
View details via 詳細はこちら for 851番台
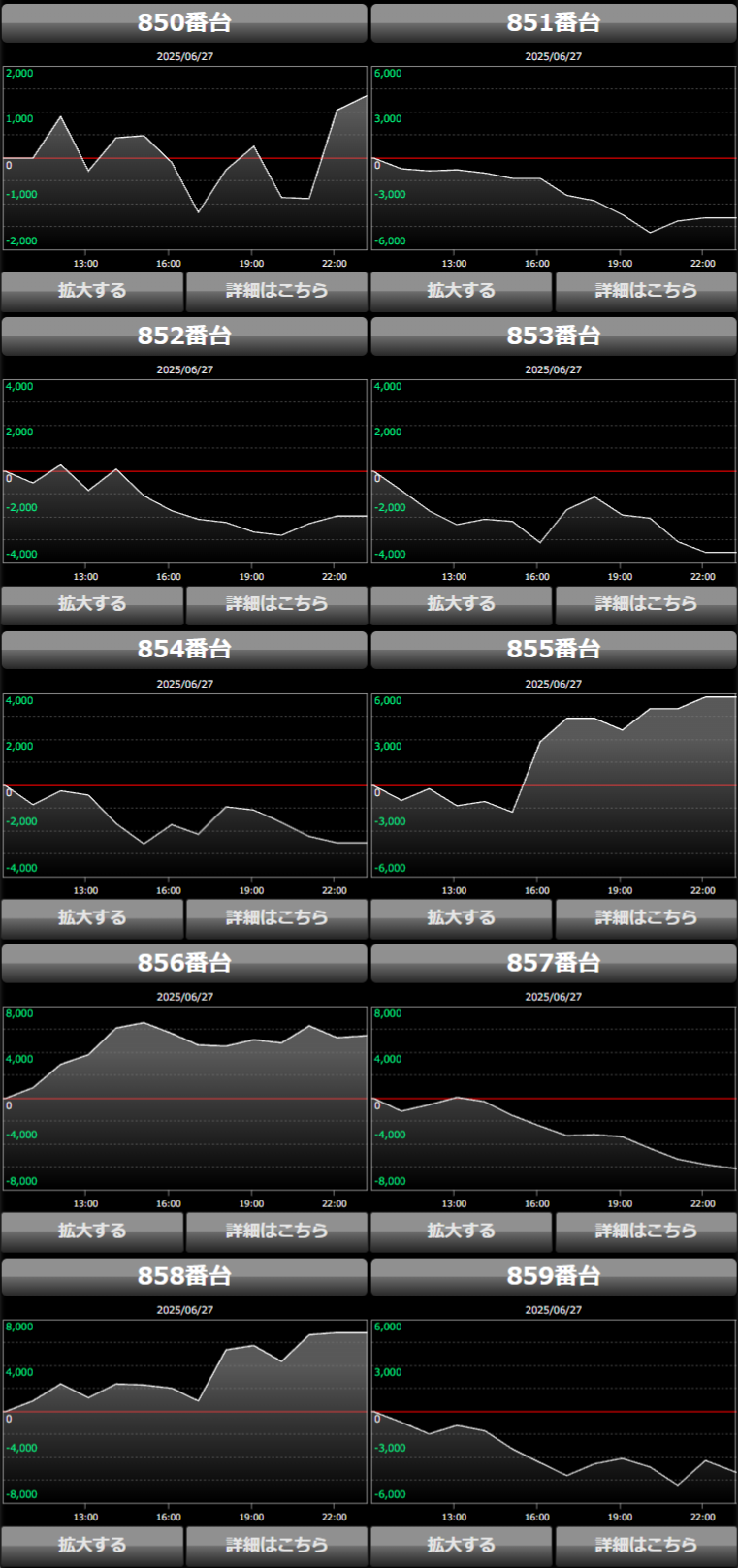646,290
